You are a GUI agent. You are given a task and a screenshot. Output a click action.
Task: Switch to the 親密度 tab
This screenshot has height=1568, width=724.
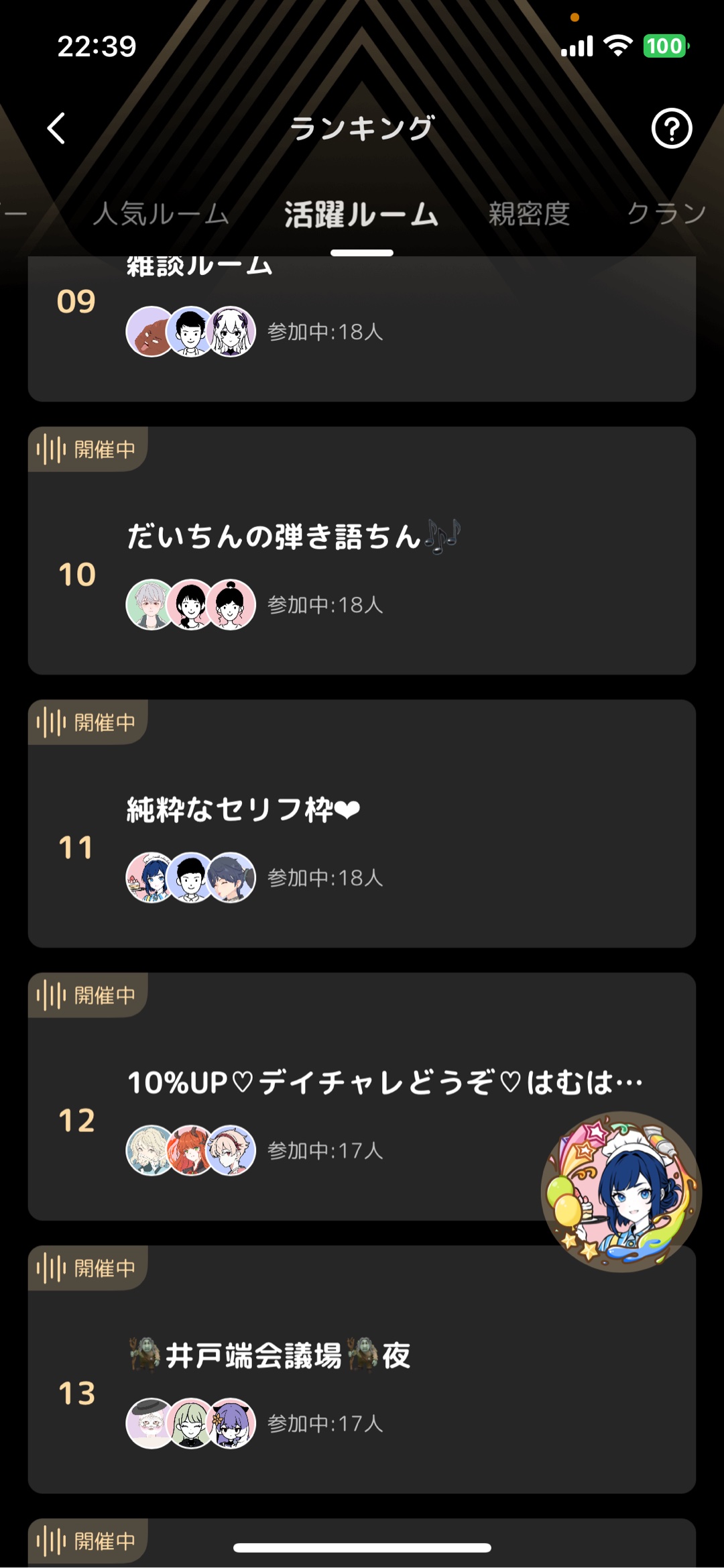pyautogui.click(x=529, y=214)
